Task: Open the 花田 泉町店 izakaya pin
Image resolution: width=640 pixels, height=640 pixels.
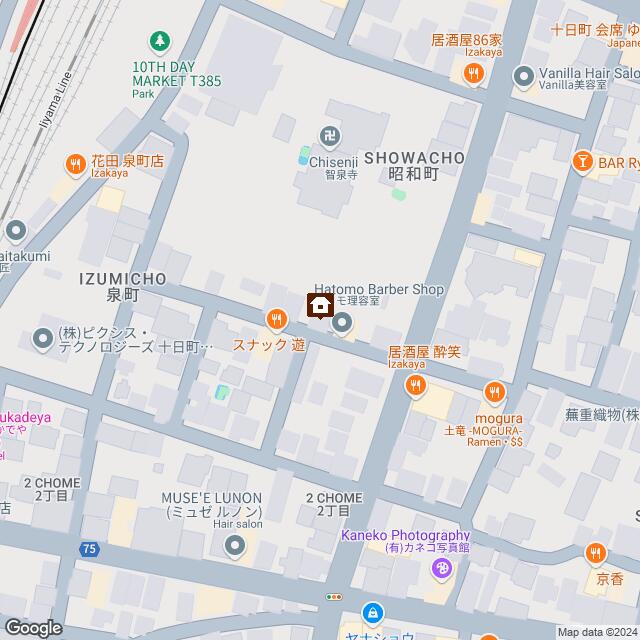Action: (x=75, y=164)
